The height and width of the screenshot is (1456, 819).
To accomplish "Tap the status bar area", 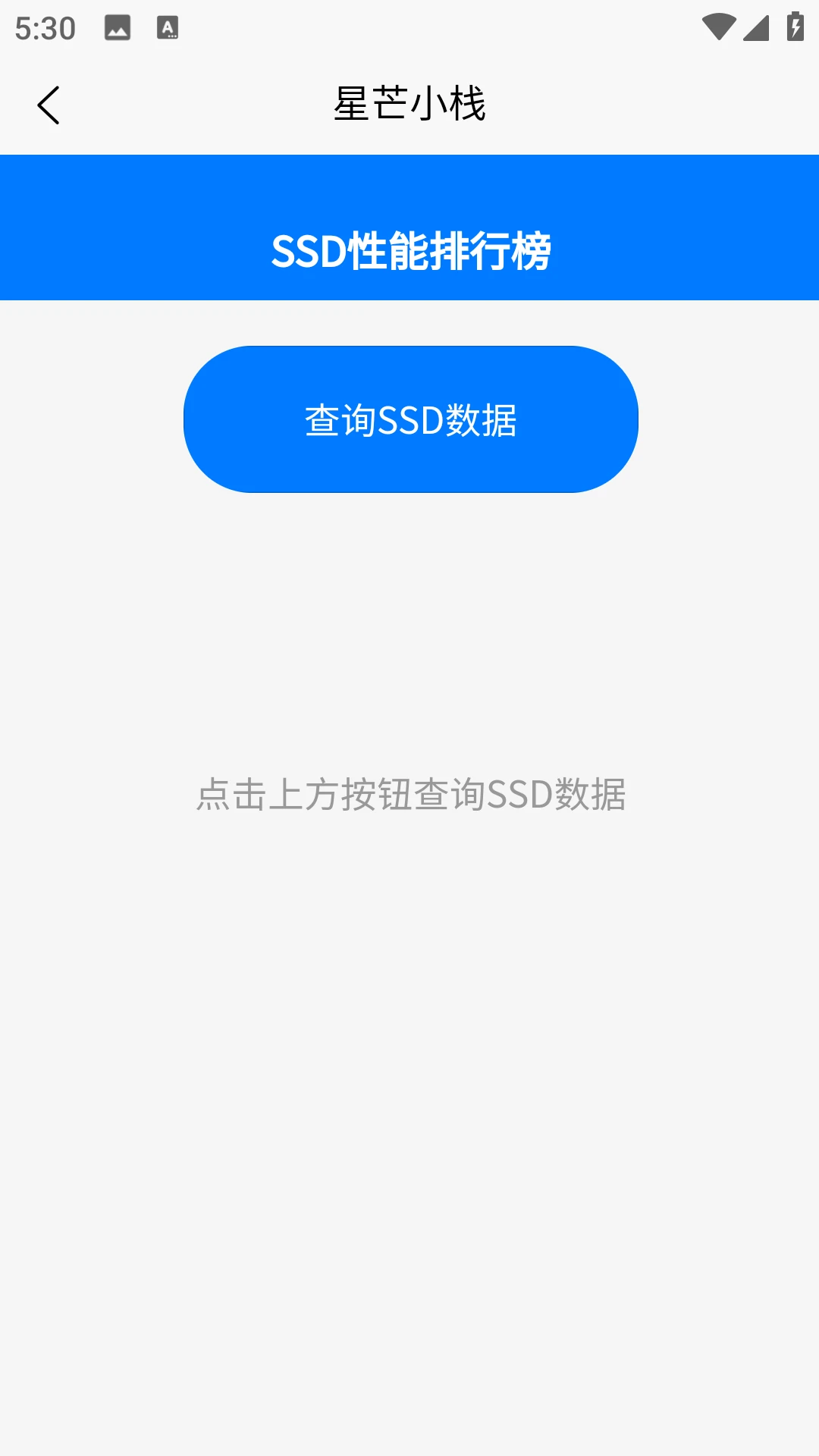I will [409, 27].
